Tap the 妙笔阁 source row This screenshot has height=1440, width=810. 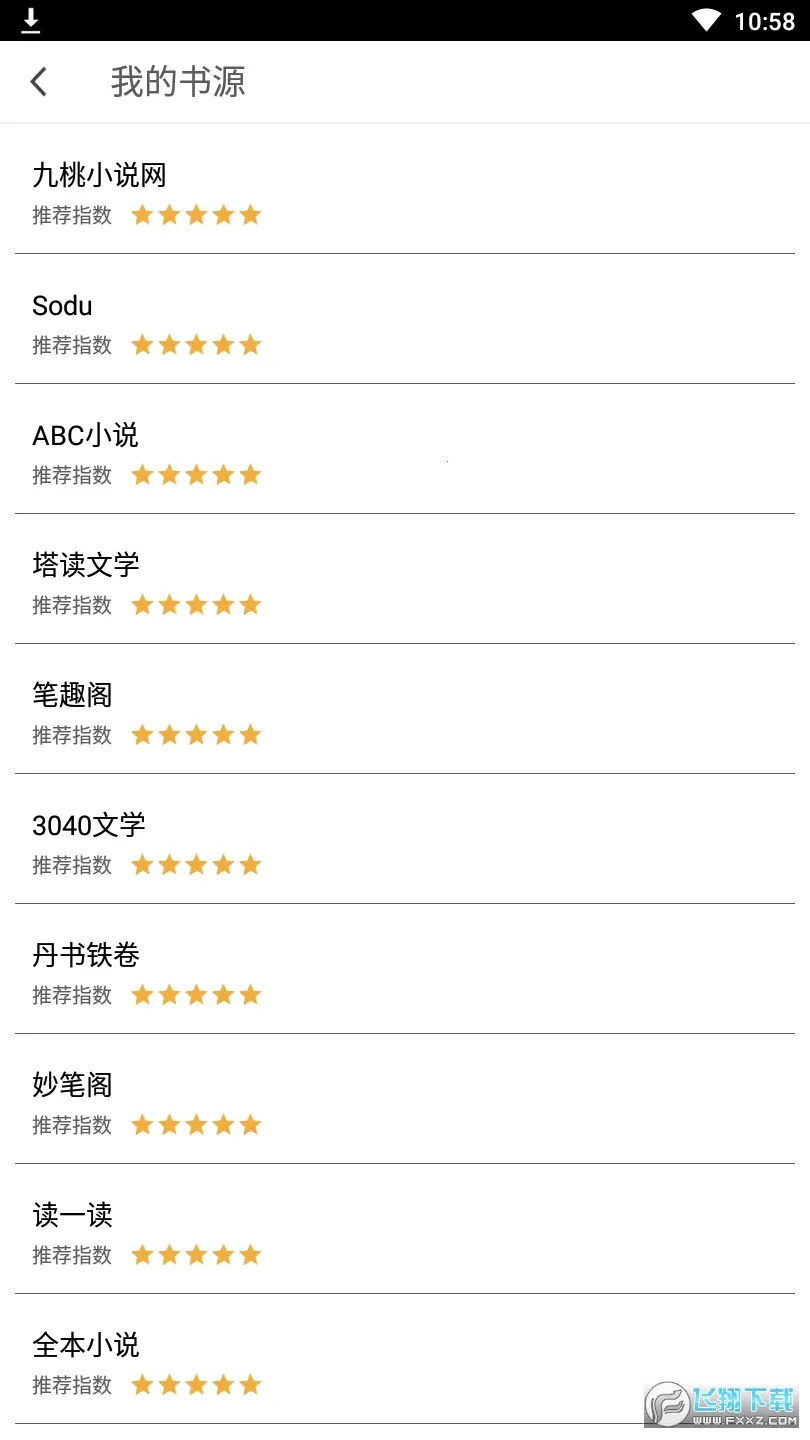coord(72,1085)
